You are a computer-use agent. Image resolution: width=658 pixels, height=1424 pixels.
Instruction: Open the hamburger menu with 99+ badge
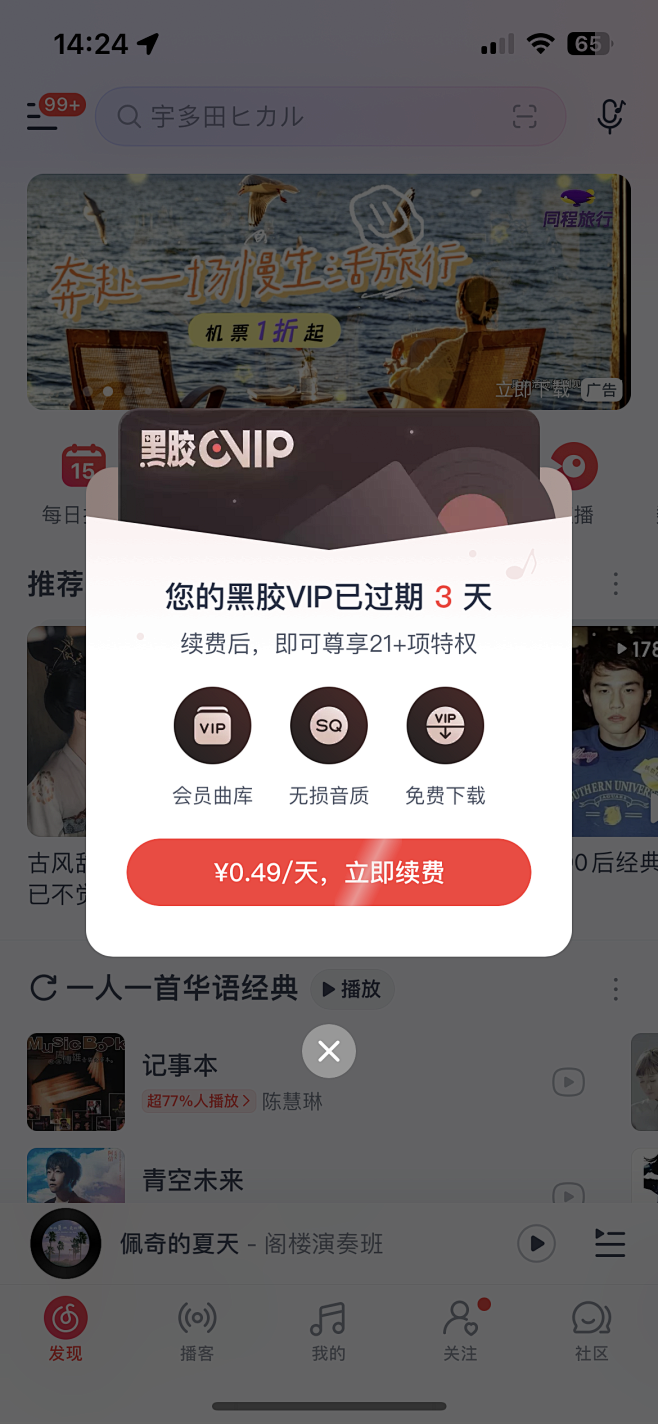click(43, 117)
